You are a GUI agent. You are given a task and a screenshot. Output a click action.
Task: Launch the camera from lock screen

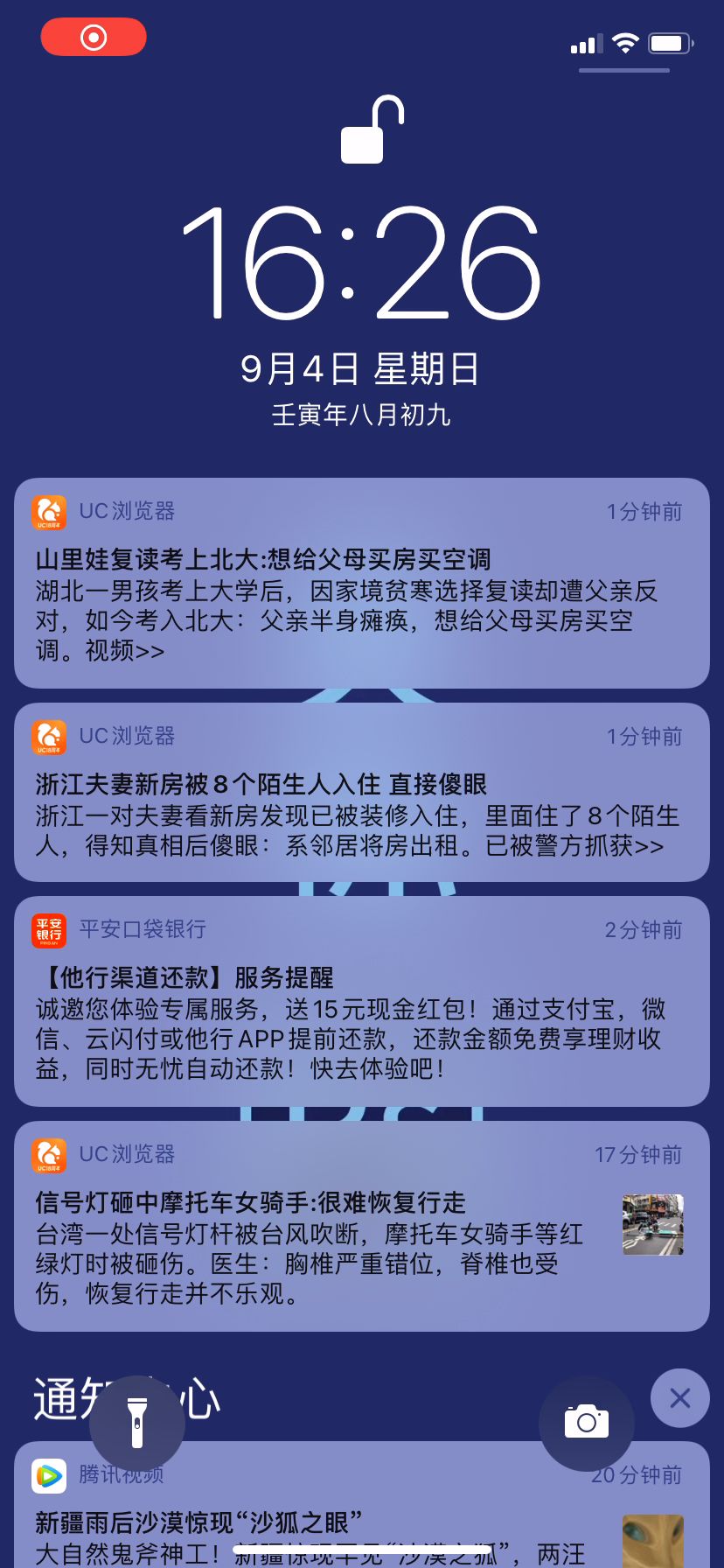pos(586,1423)
